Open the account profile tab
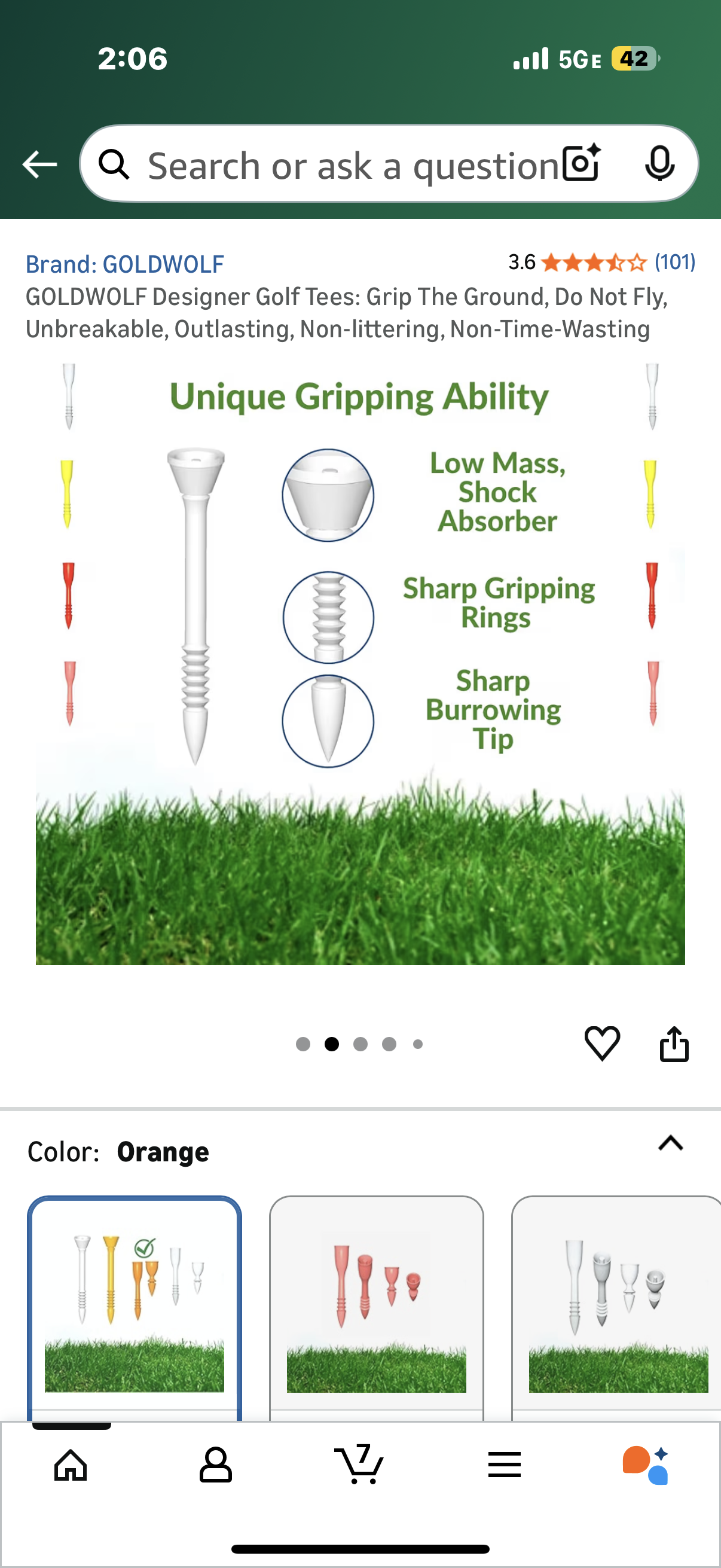The width and height of the screenshot is (721, 1568). click(215, 1465)
